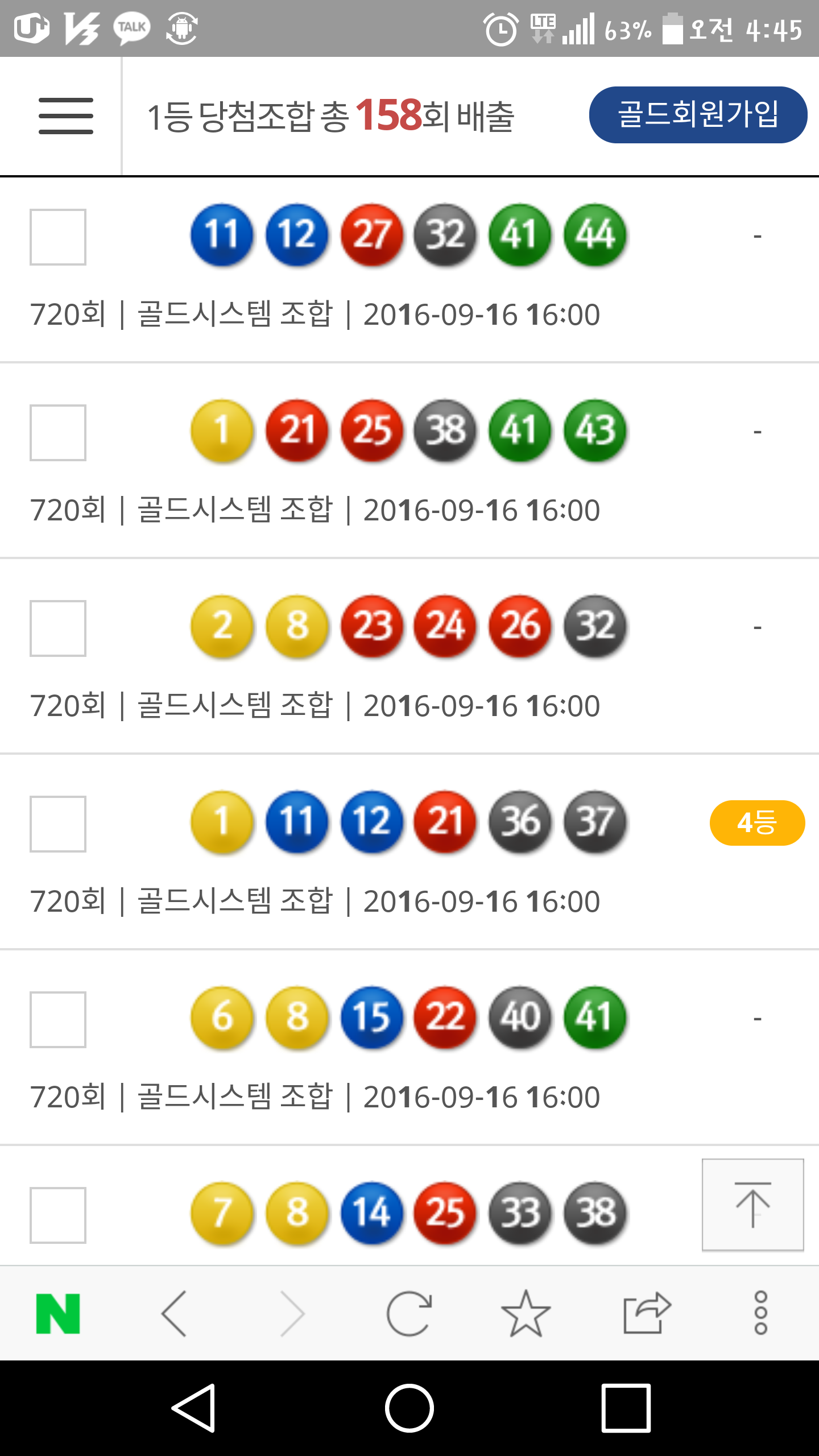Check the box for 11 12 27 32 41 44
819x1456 pixels.
[x=58, y=237]
